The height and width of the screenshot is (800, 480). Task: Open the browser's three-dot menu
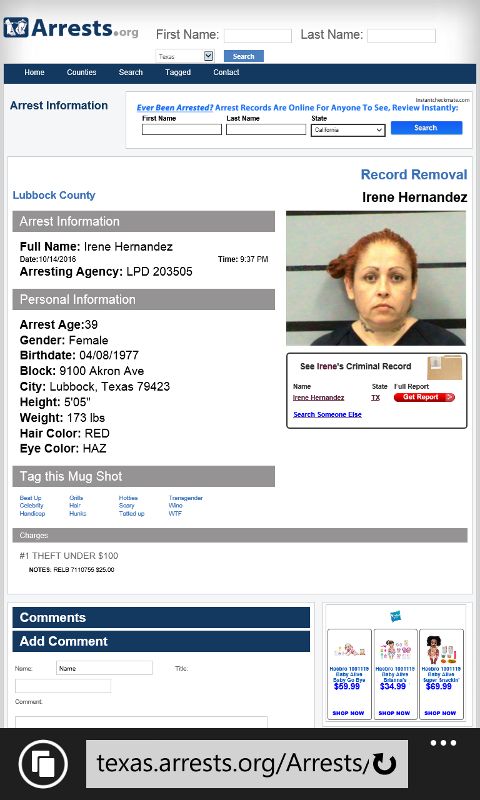pyautogui.click(x=443, y=743)
